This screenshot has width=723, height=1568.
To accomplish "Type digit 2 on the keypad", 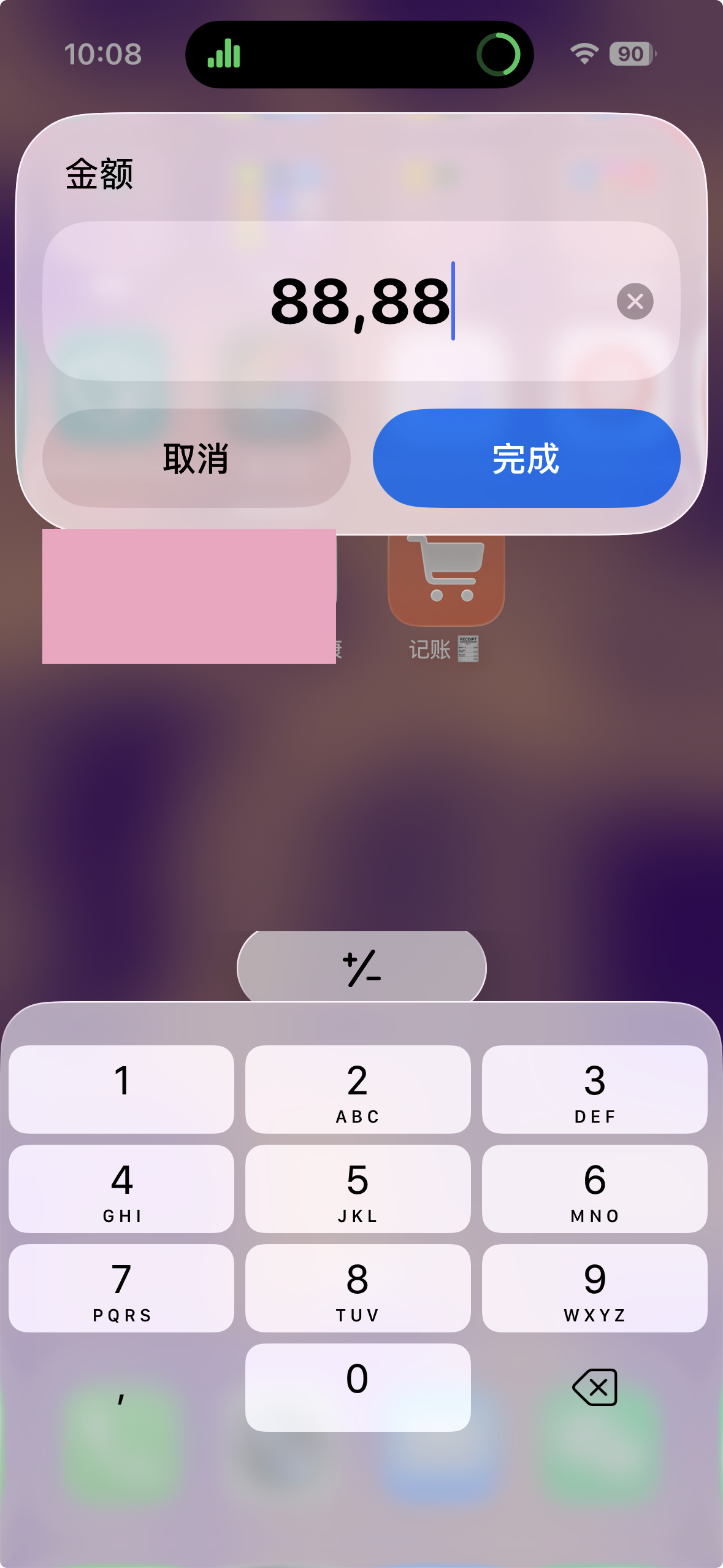I will click(358, 1089).
